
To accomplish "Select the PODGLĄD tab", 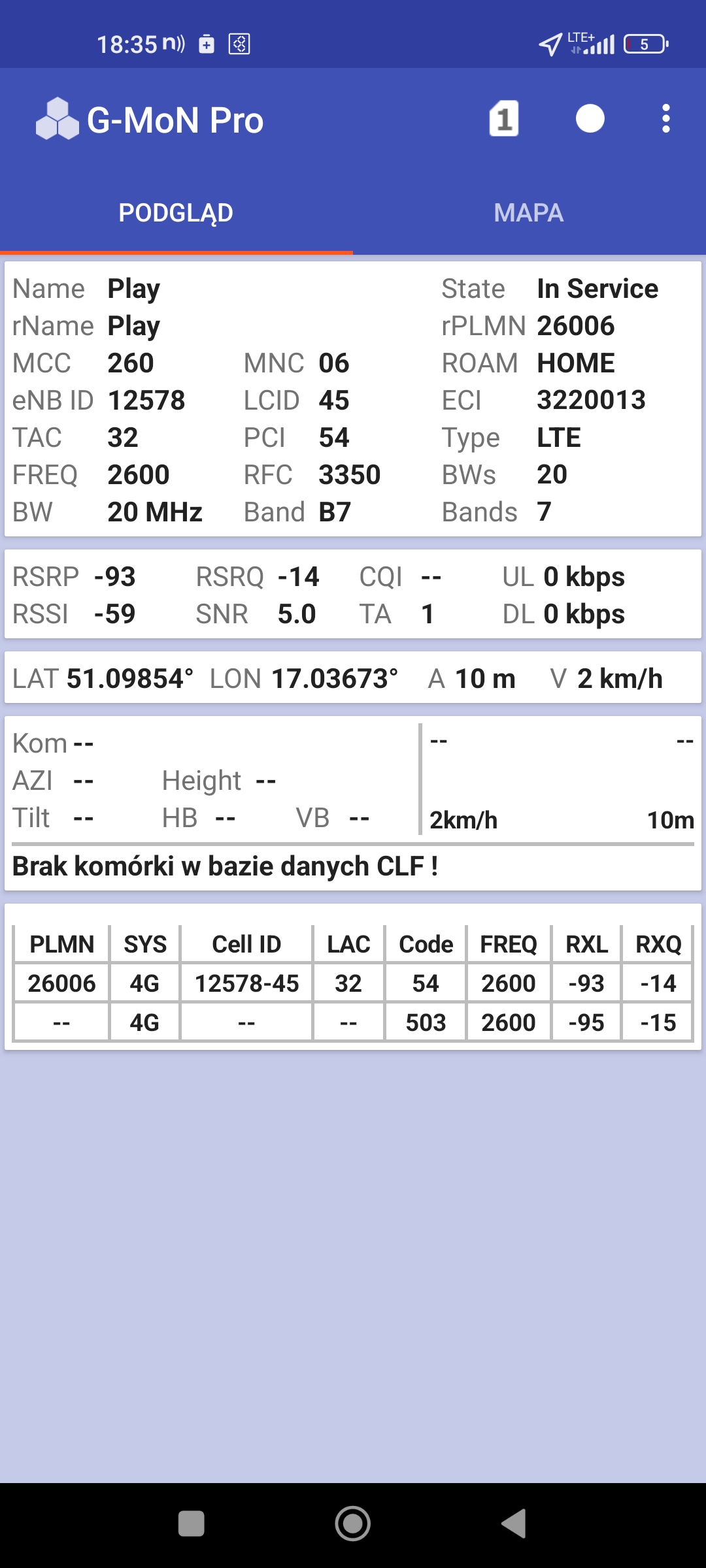I will tap(176, 213).
